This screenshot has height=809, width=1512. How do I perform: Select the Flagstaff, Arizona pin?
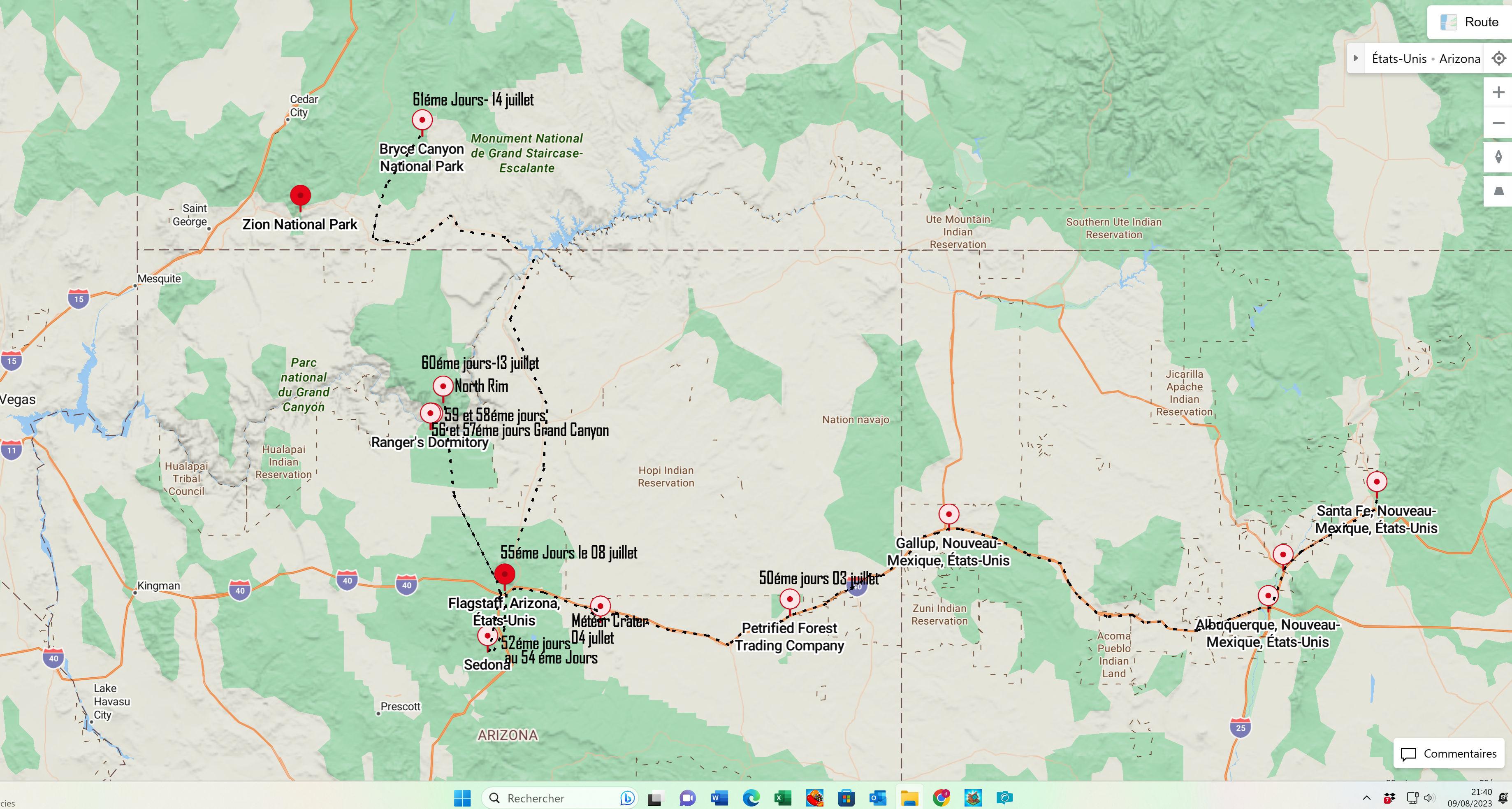[504, 574]
